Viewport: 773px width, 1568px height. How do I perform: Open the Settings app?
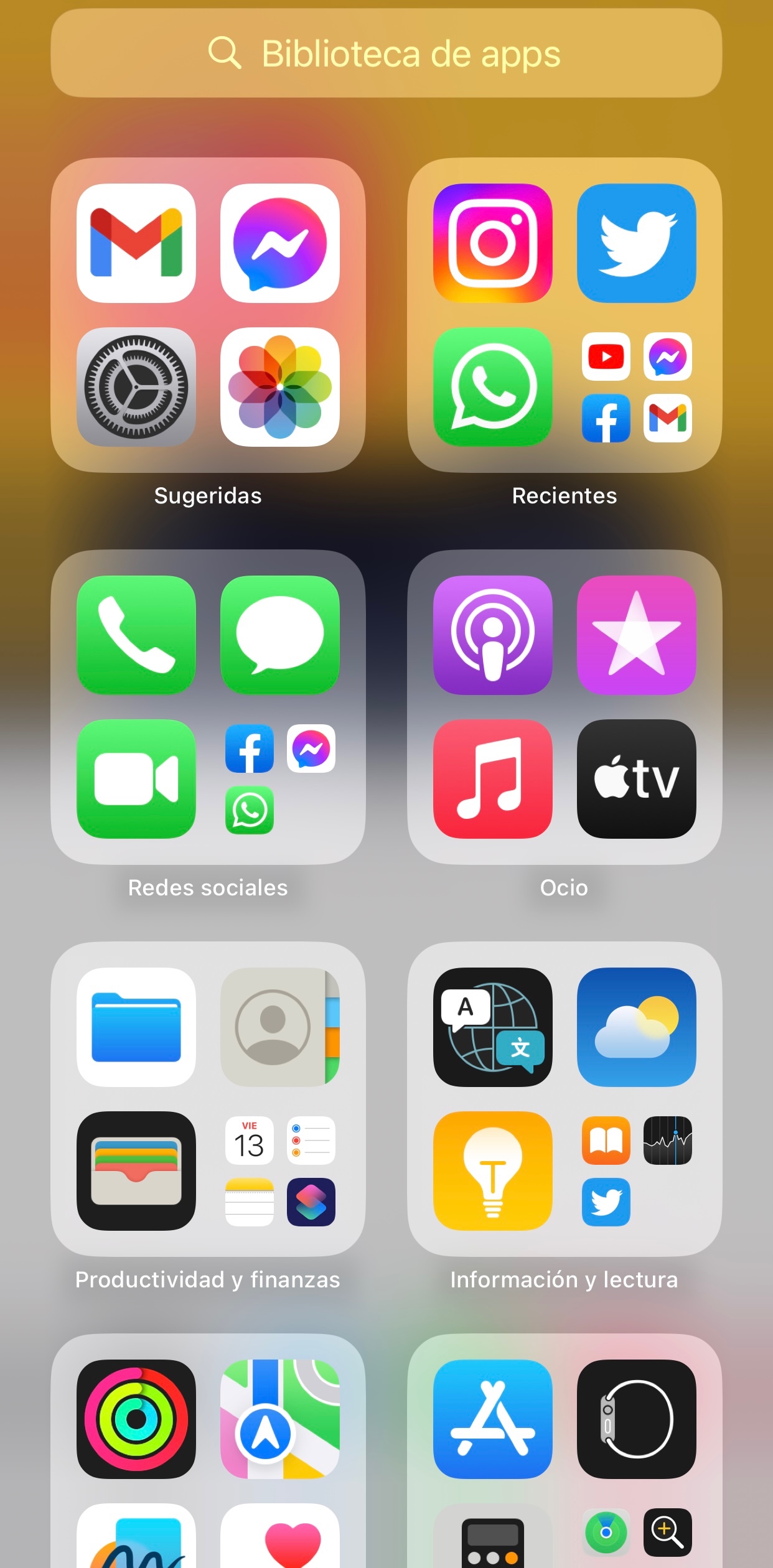136,387
